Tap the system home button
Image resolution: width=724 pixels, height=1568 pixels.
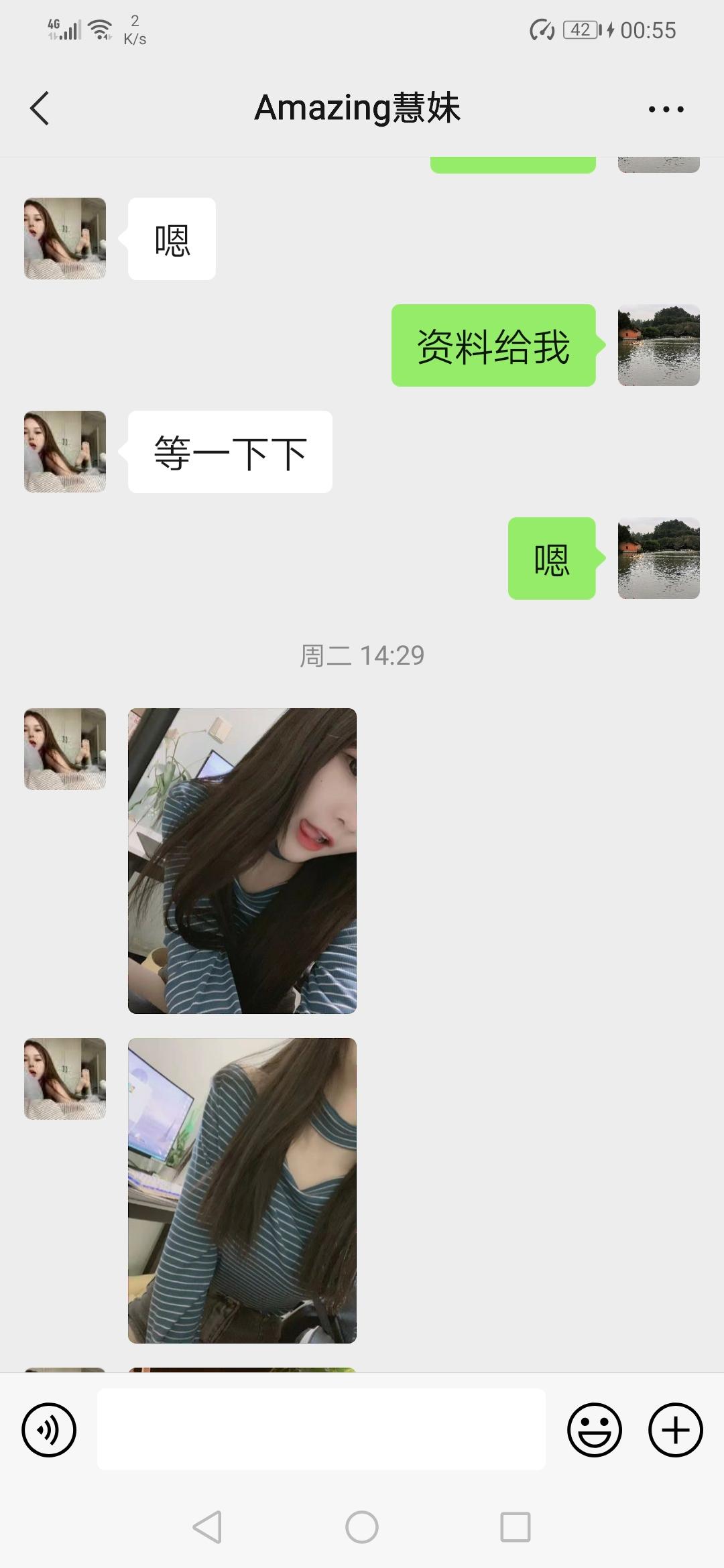pyautogui.click(x=362, y=1527)
